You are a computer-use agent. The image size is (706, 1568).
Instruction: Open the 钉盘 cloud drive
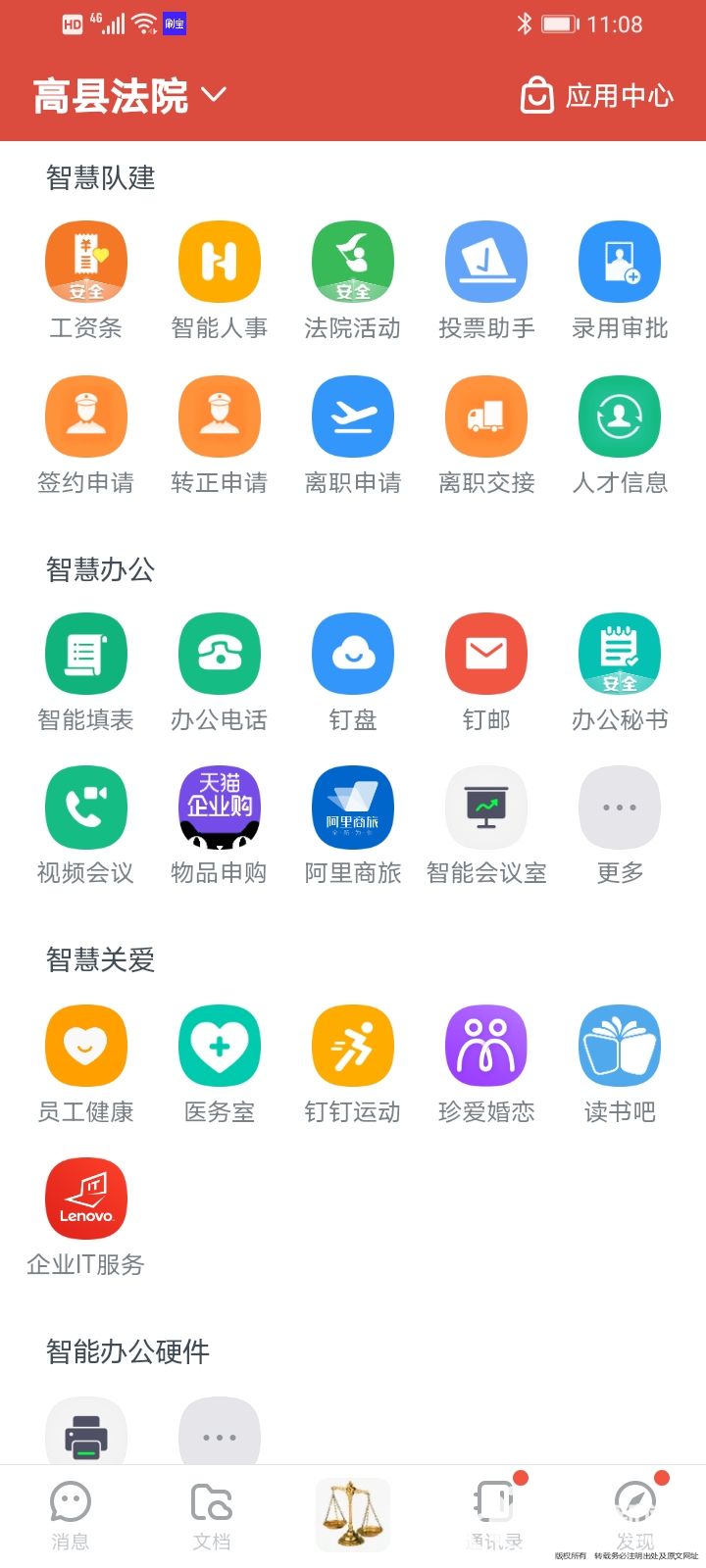pyautogui.click(x=353, y=654)
